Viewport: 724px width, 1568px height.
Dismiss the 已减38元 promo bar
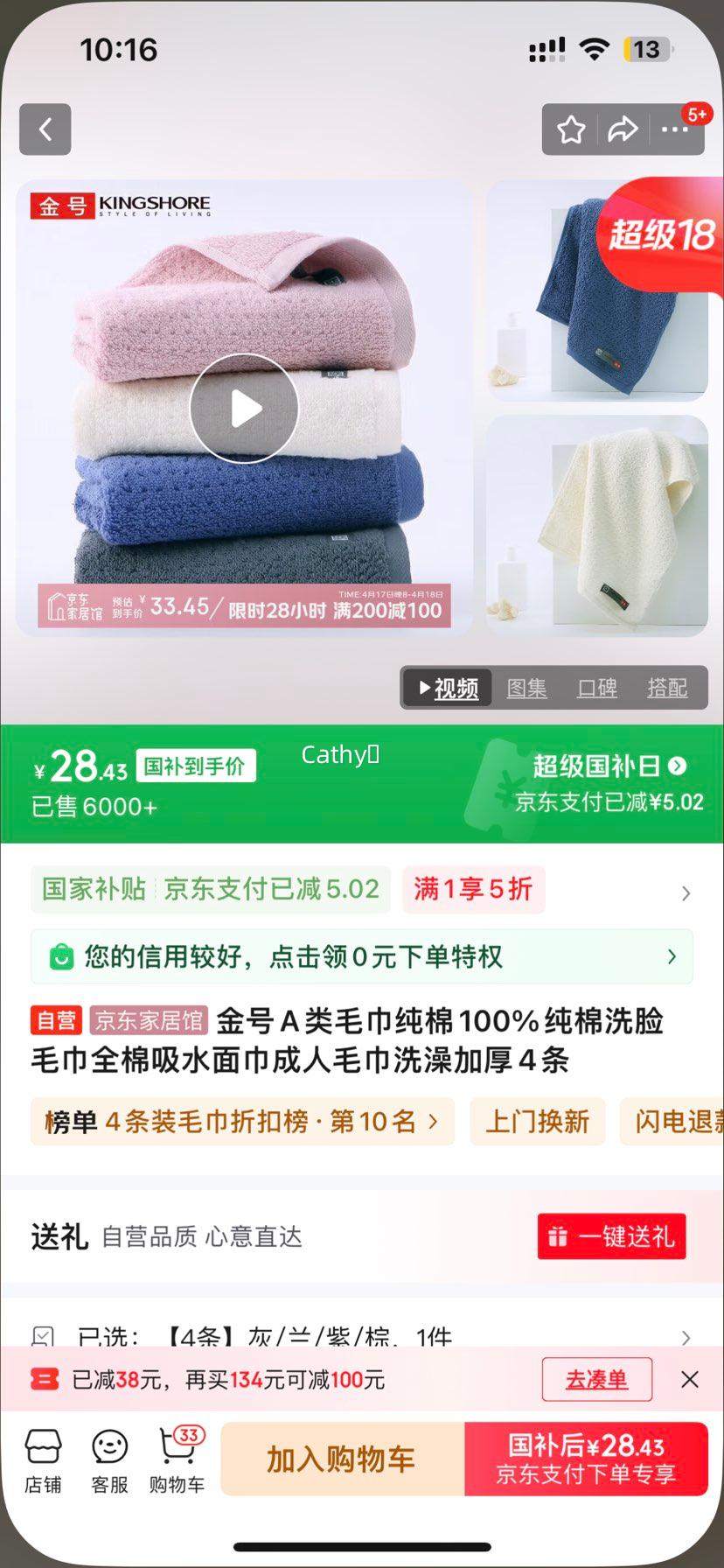pos(690,1379)
